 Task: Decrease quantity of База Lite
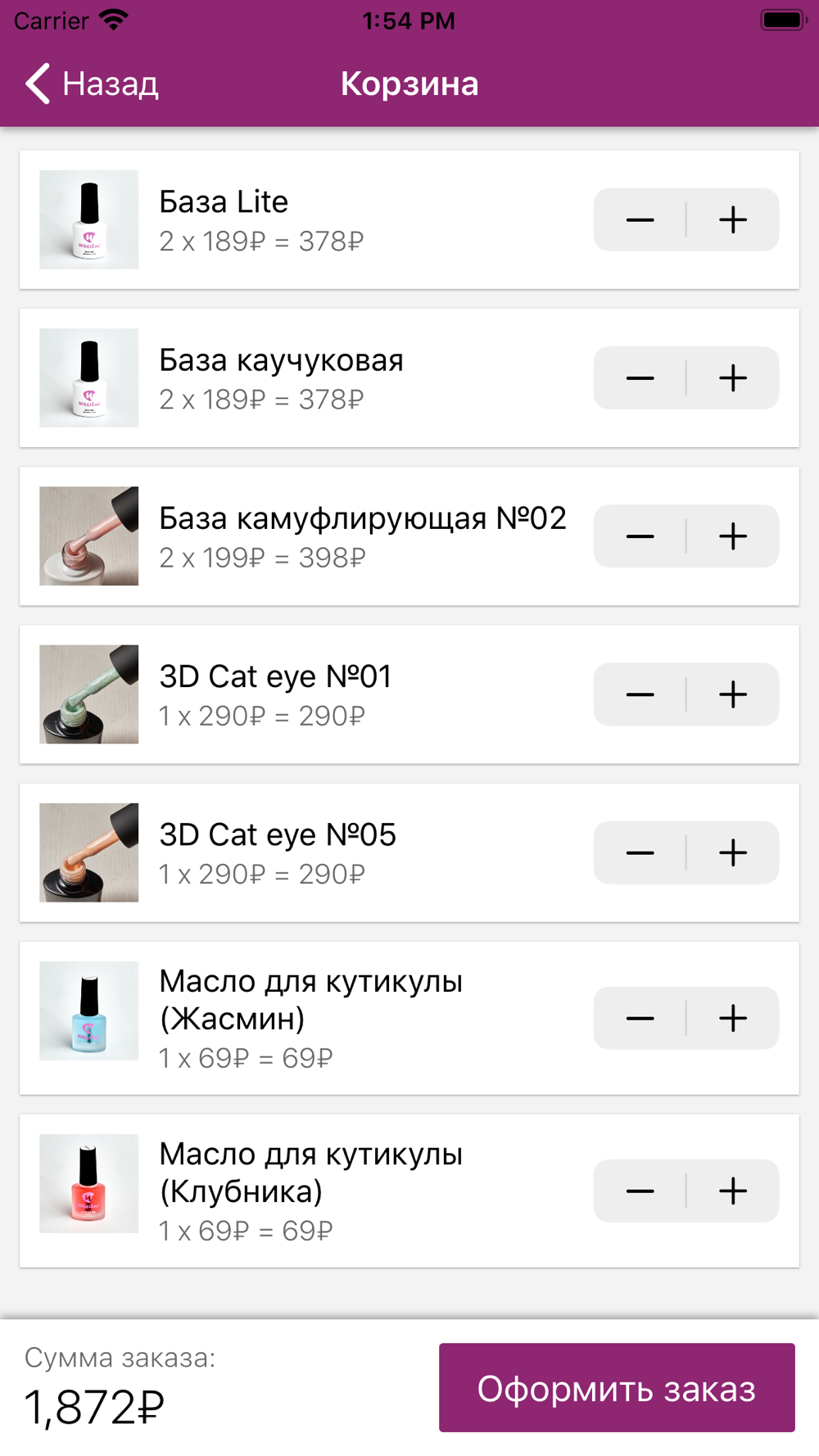(x=640, y=219)
